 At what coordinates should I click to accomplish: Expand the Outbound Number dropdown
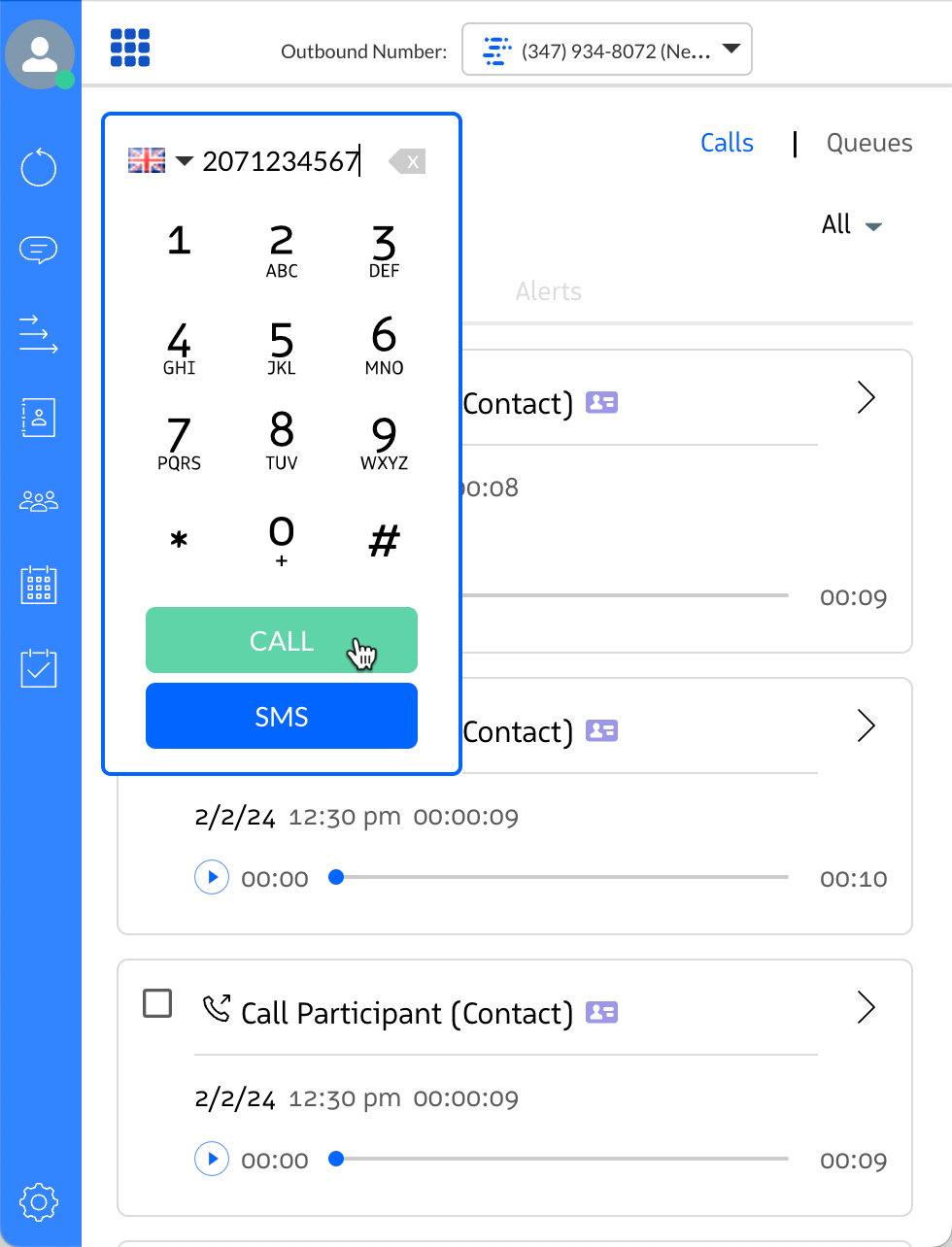coord(606,51)
